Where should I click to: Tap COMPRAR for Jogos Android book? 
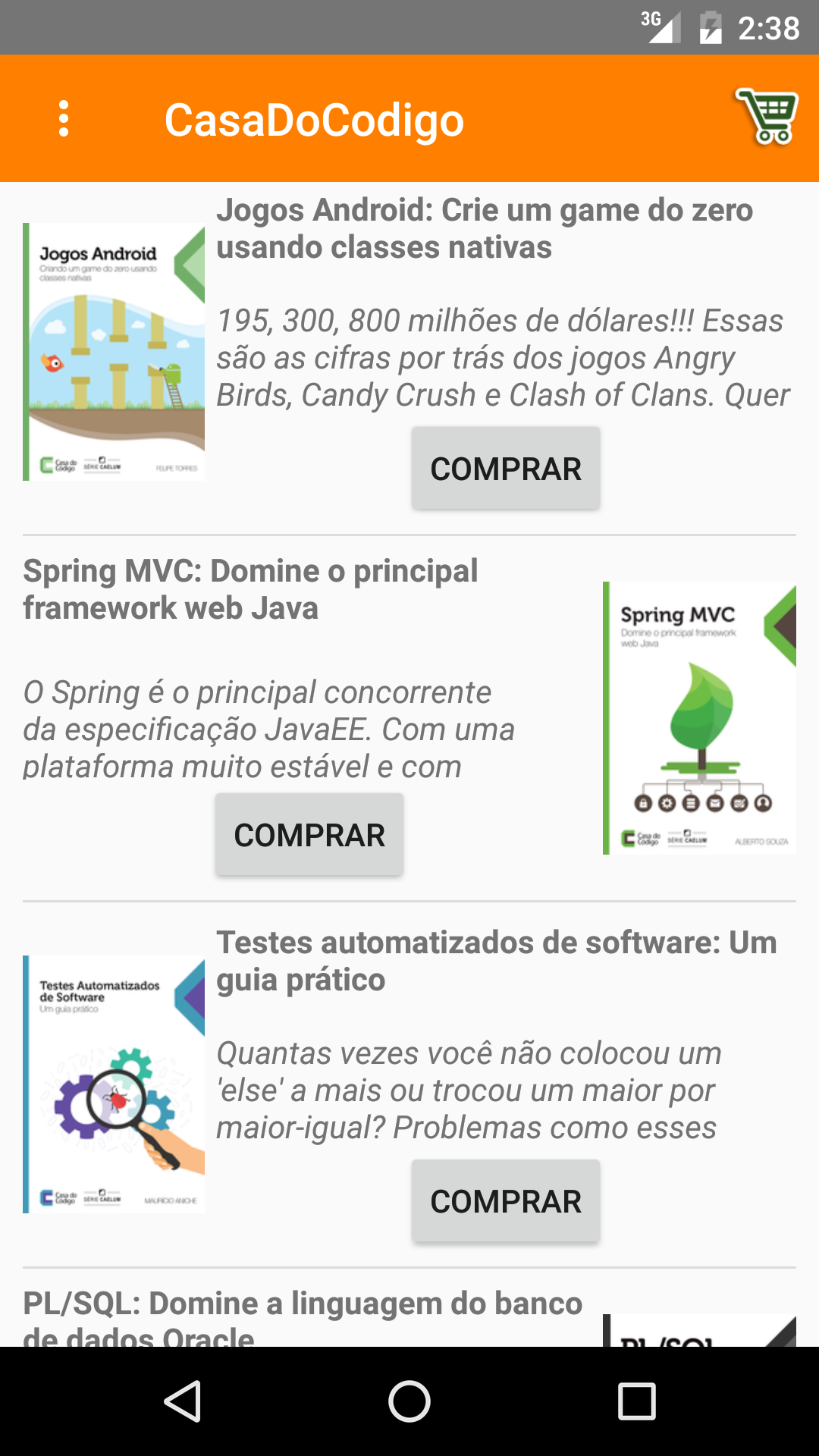(x=506, y=469)
